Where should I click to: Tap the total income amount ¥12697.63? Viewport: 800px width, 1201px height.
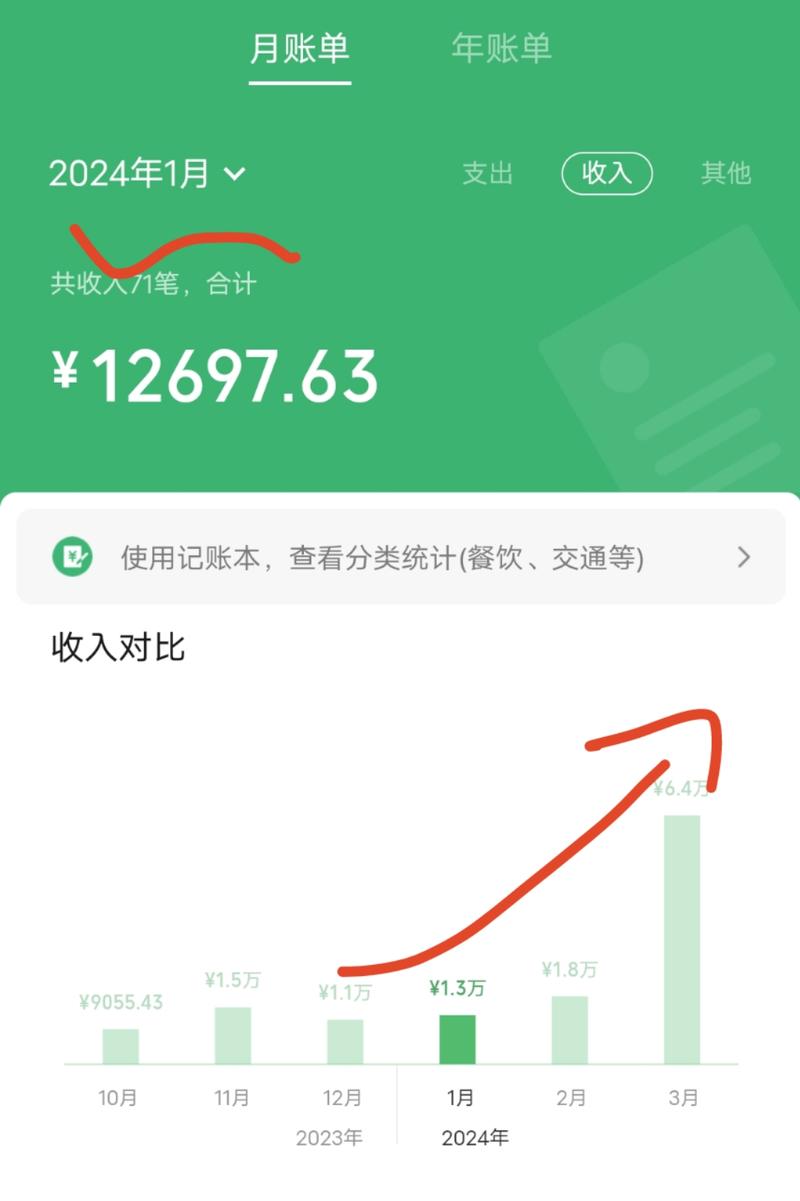click(x=214, y=377)
